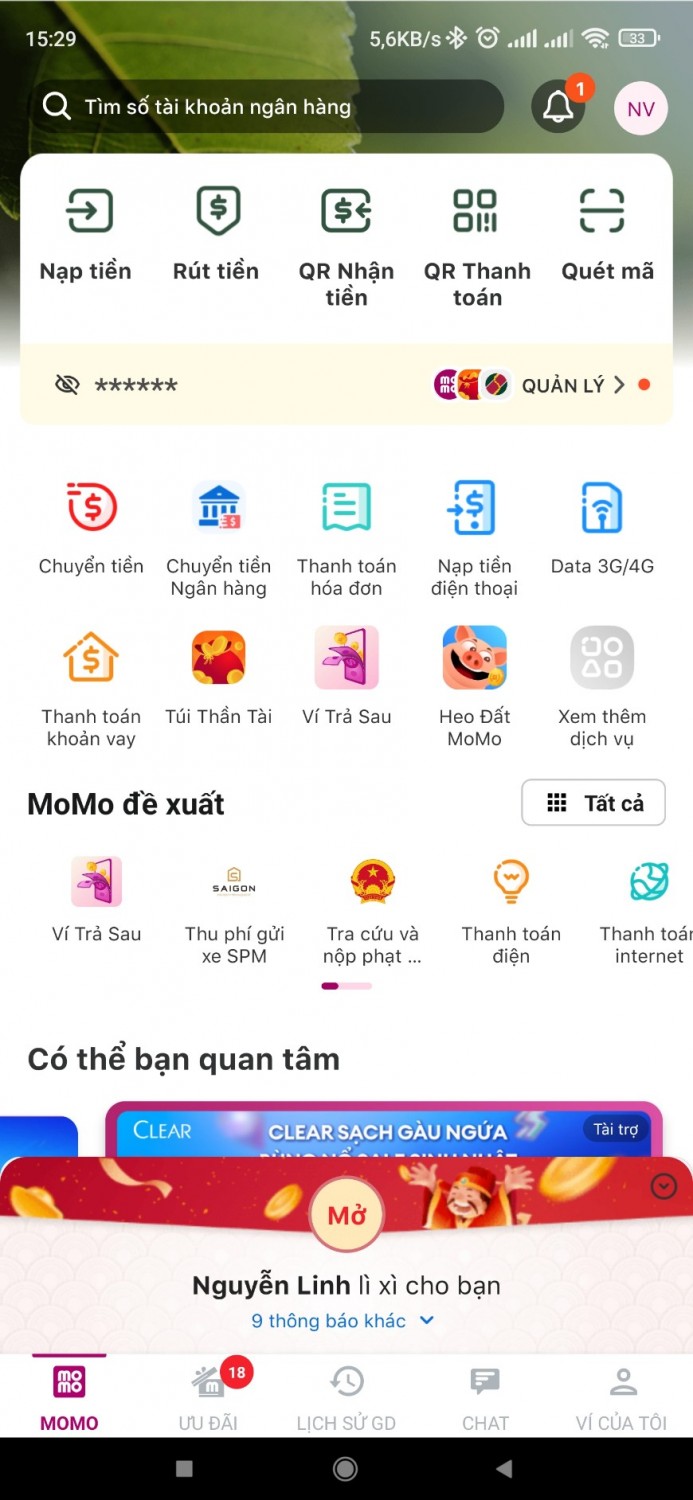Collapse the lì xì banner with the chevron
The width and height of the screenshot is (693, 1500).
664,1186
